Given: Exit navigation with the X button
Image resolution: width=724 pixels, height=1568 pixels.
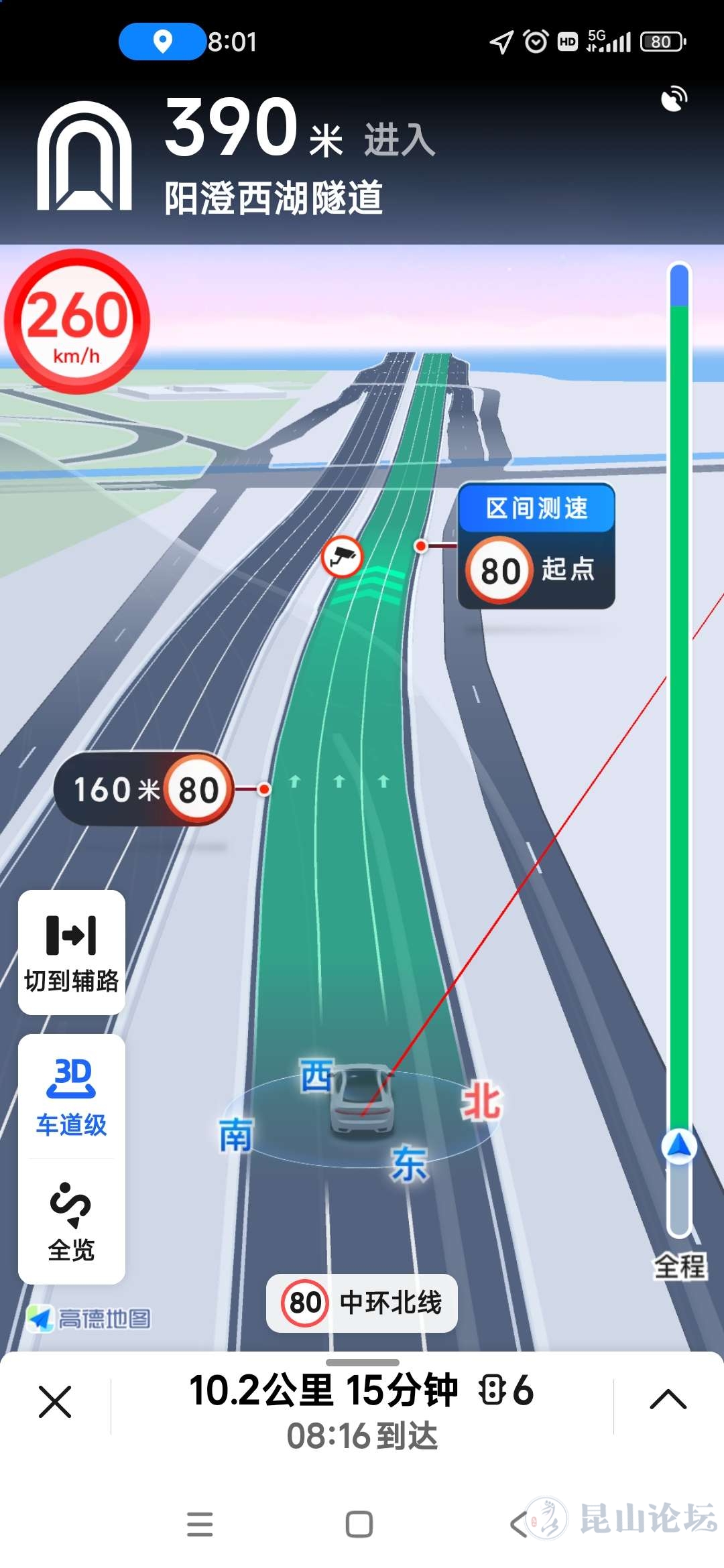Looking at the screenshot, I should (x=55, y=1402).
